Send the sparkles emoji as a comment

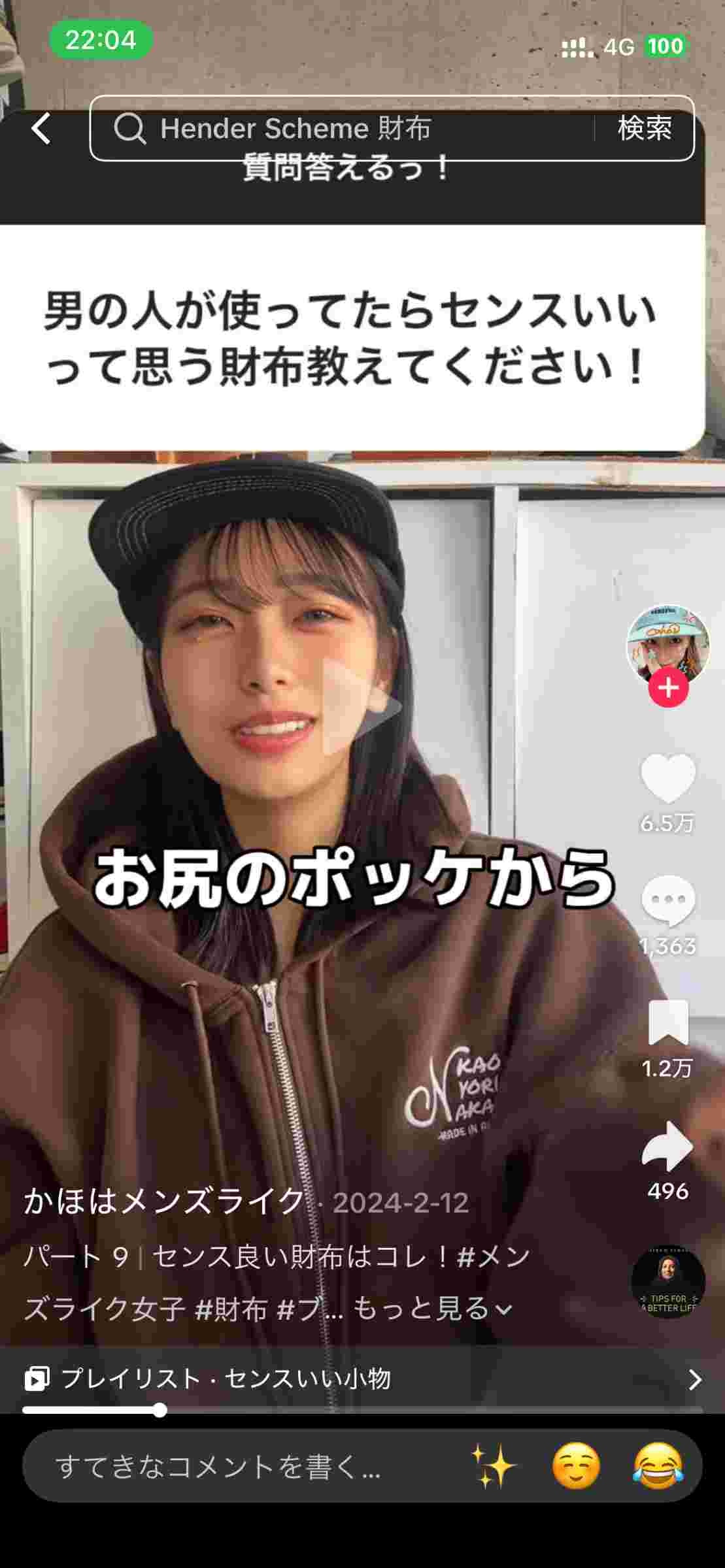coord(494,1467)
